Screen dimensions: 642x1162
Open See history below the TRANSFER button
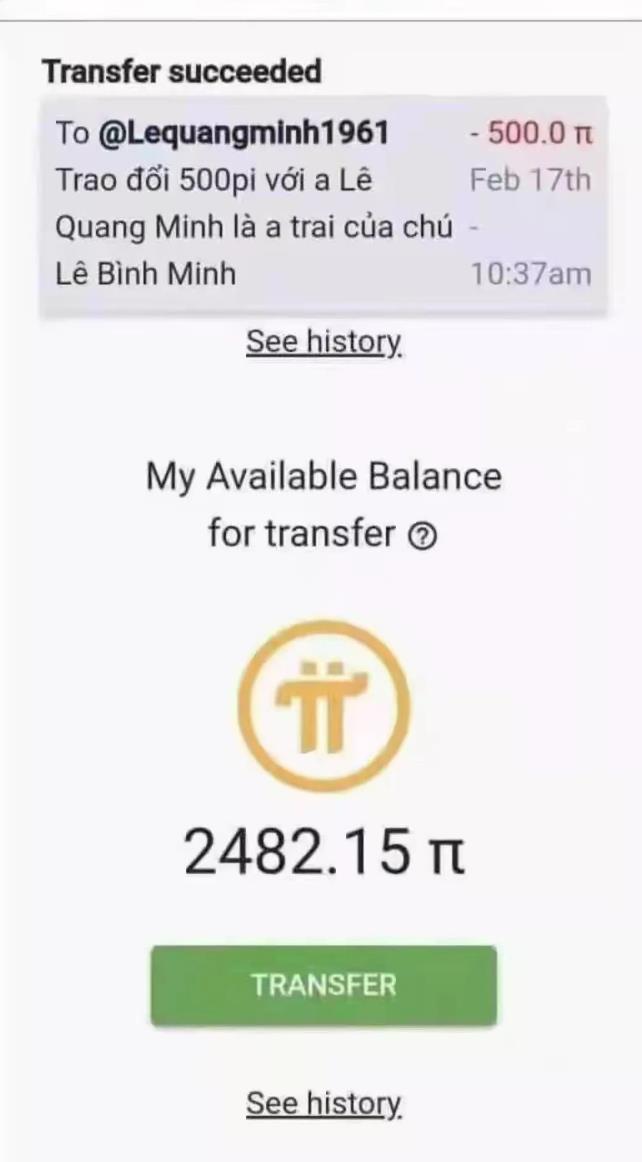point(324,1103)
